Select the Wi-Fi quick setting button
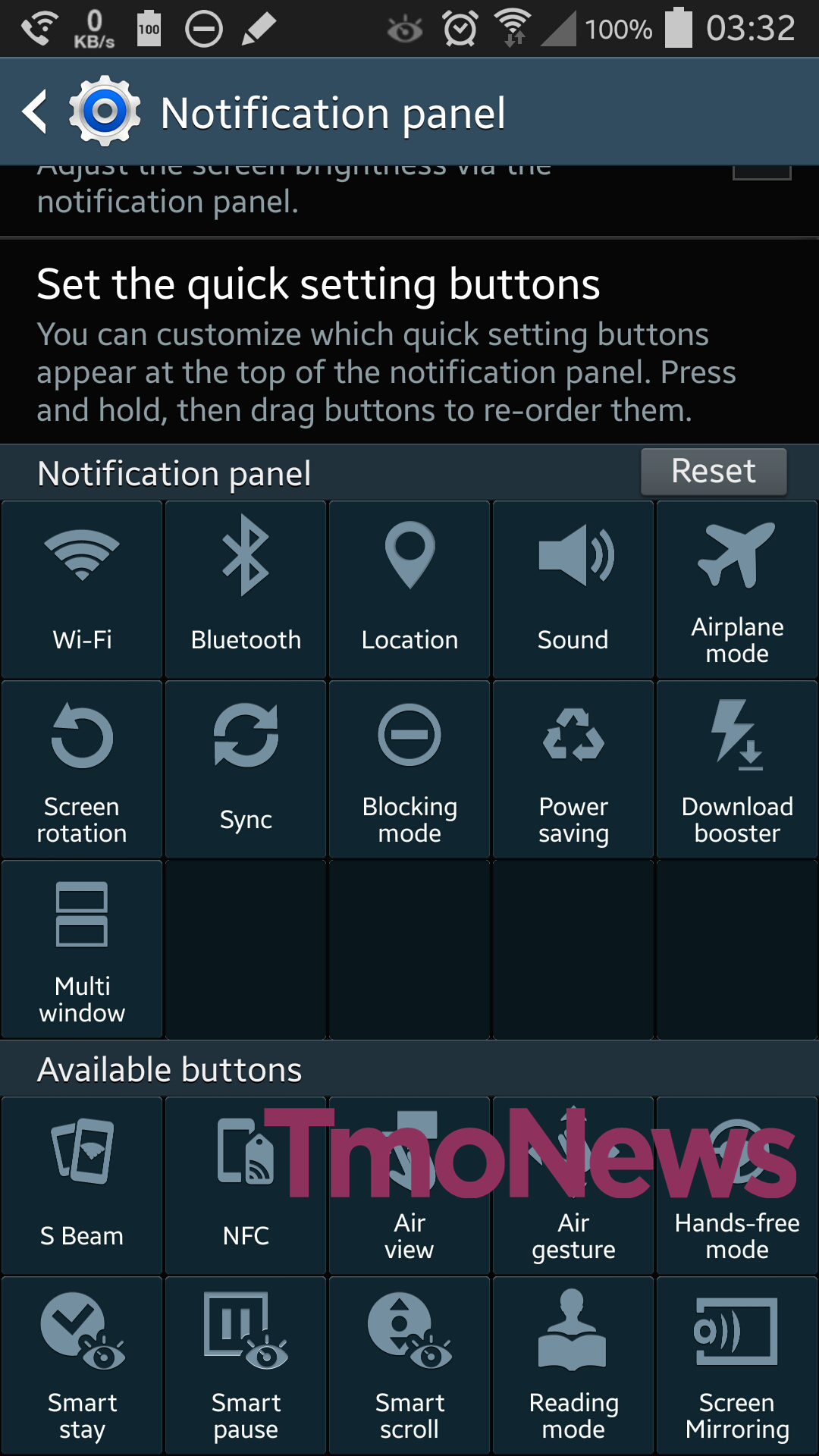The image size is (819, 1456). coord(82,589)
